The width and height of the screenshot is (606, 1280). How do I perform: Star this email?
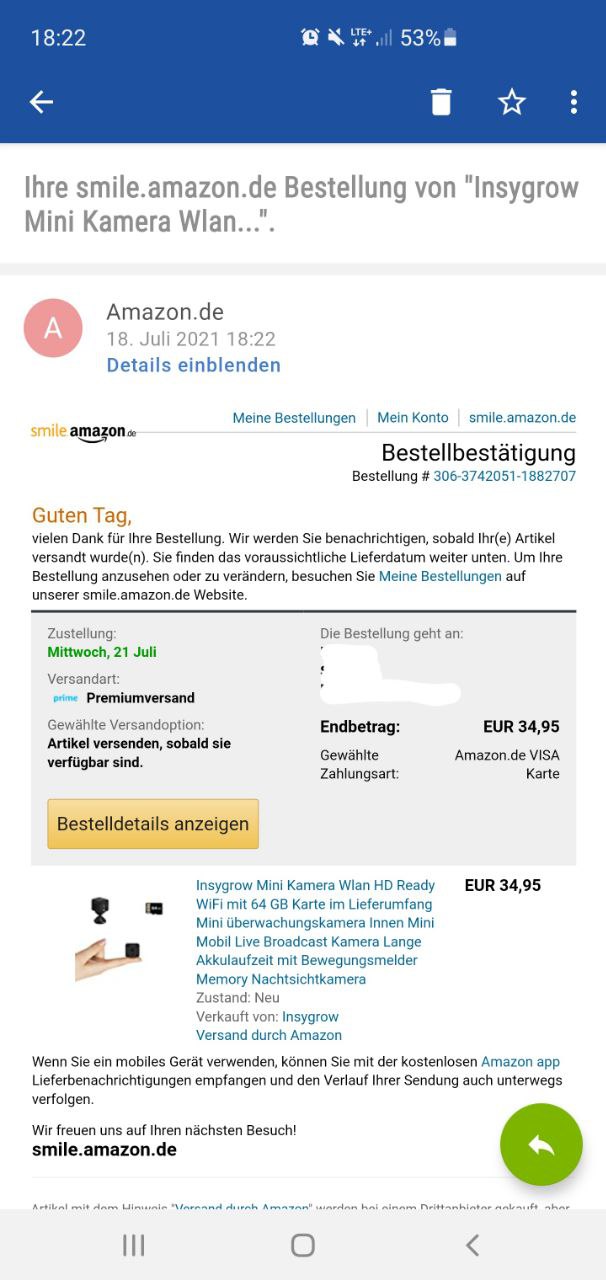tap(512, 102)
